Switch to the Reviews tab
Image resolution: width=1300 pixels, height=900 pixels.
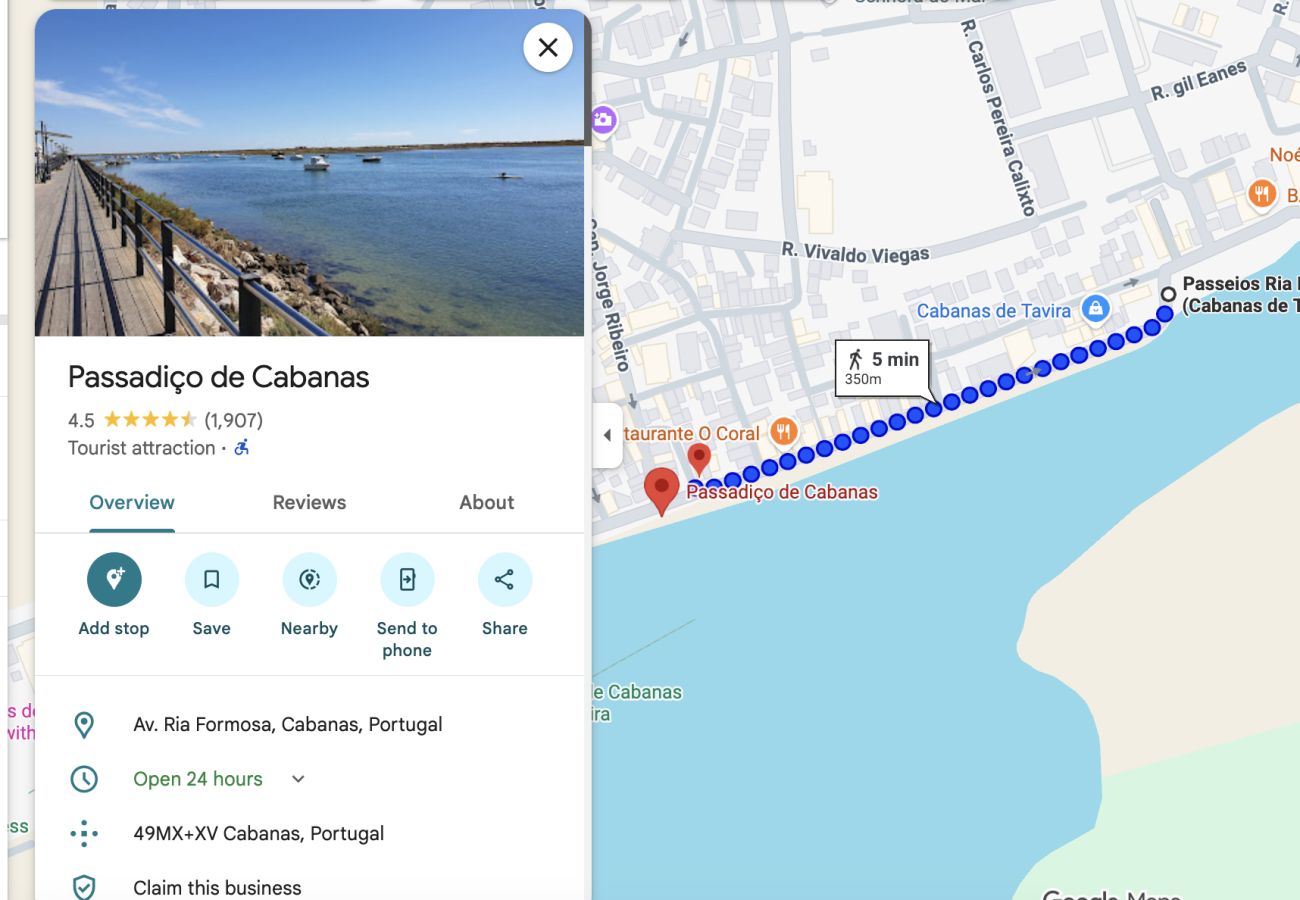coord(309,502)
